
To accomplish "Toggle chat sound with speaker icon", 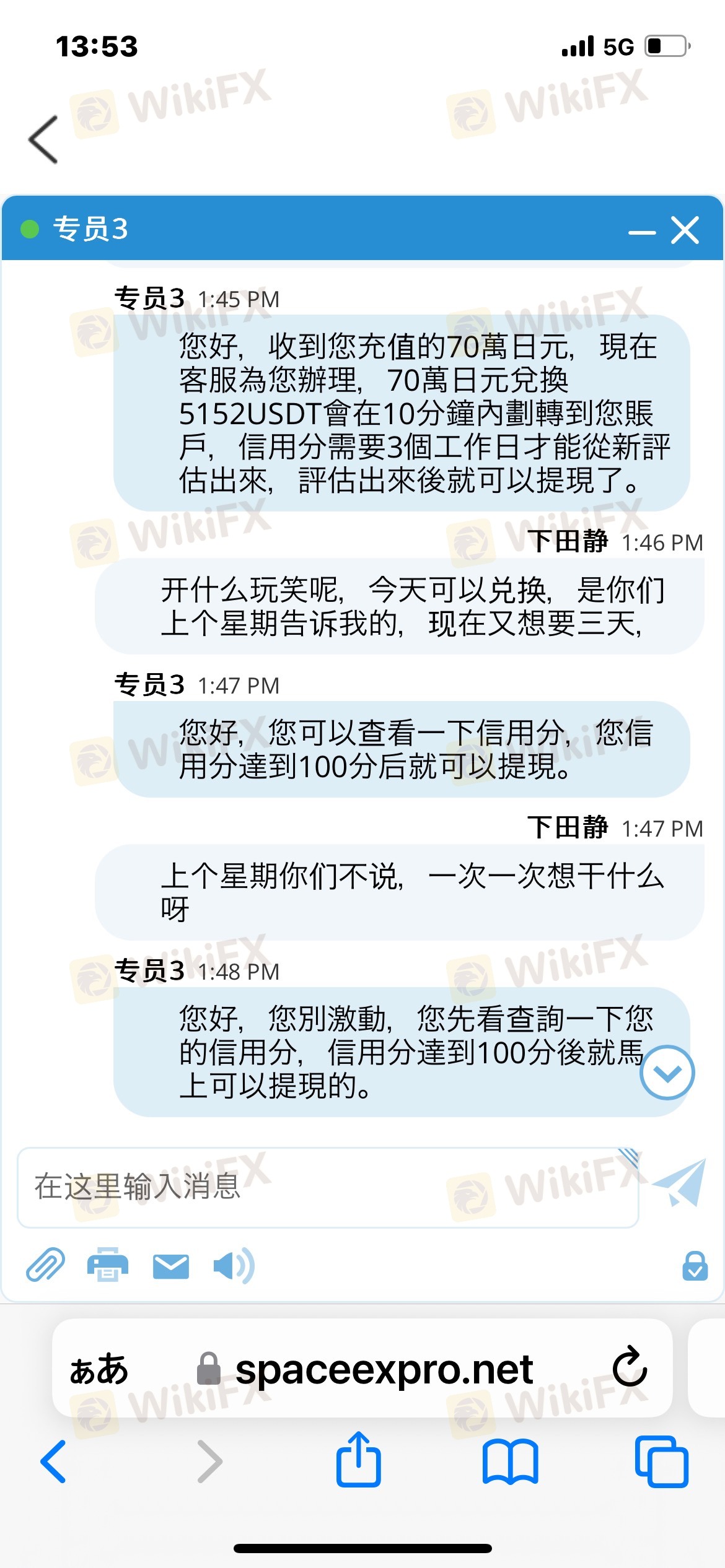I will [x=234, y=1265].
